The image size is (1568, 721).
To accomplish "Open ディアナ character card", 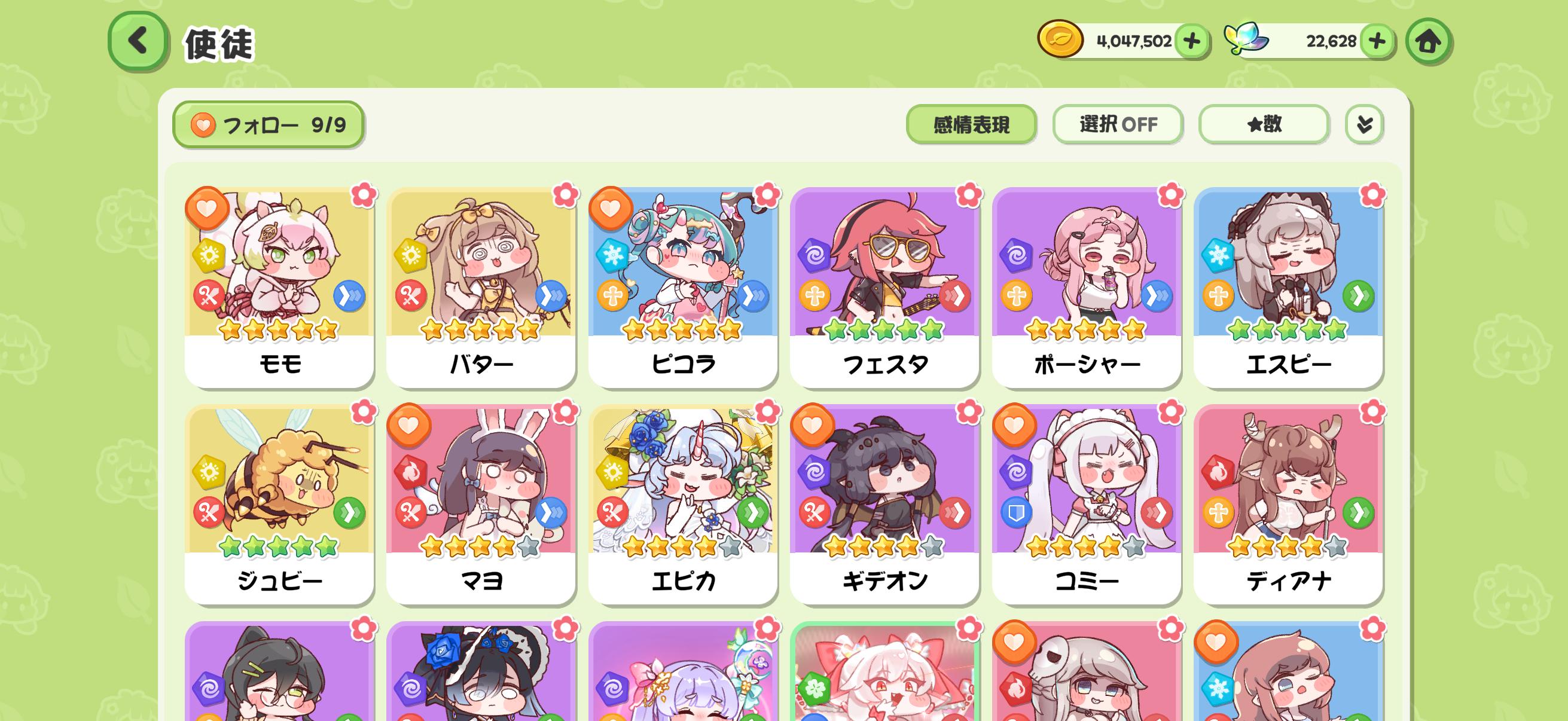I will pyautogui.click(x=1288, y=505).
